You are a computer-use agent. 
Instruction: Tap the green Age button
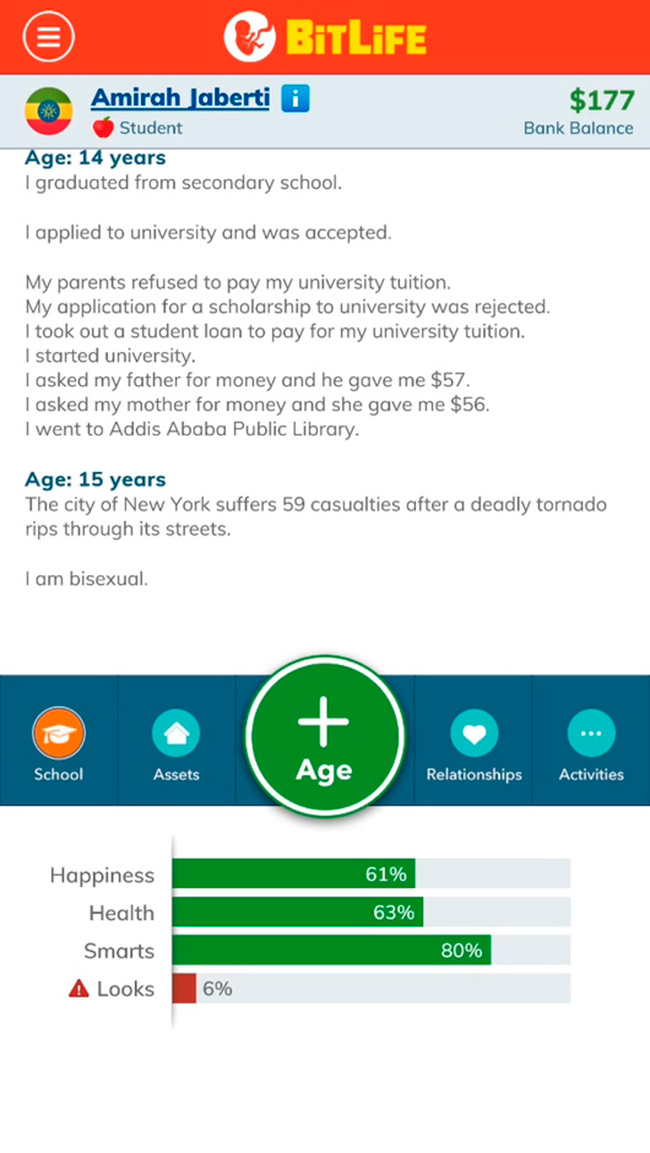[324, 738]
